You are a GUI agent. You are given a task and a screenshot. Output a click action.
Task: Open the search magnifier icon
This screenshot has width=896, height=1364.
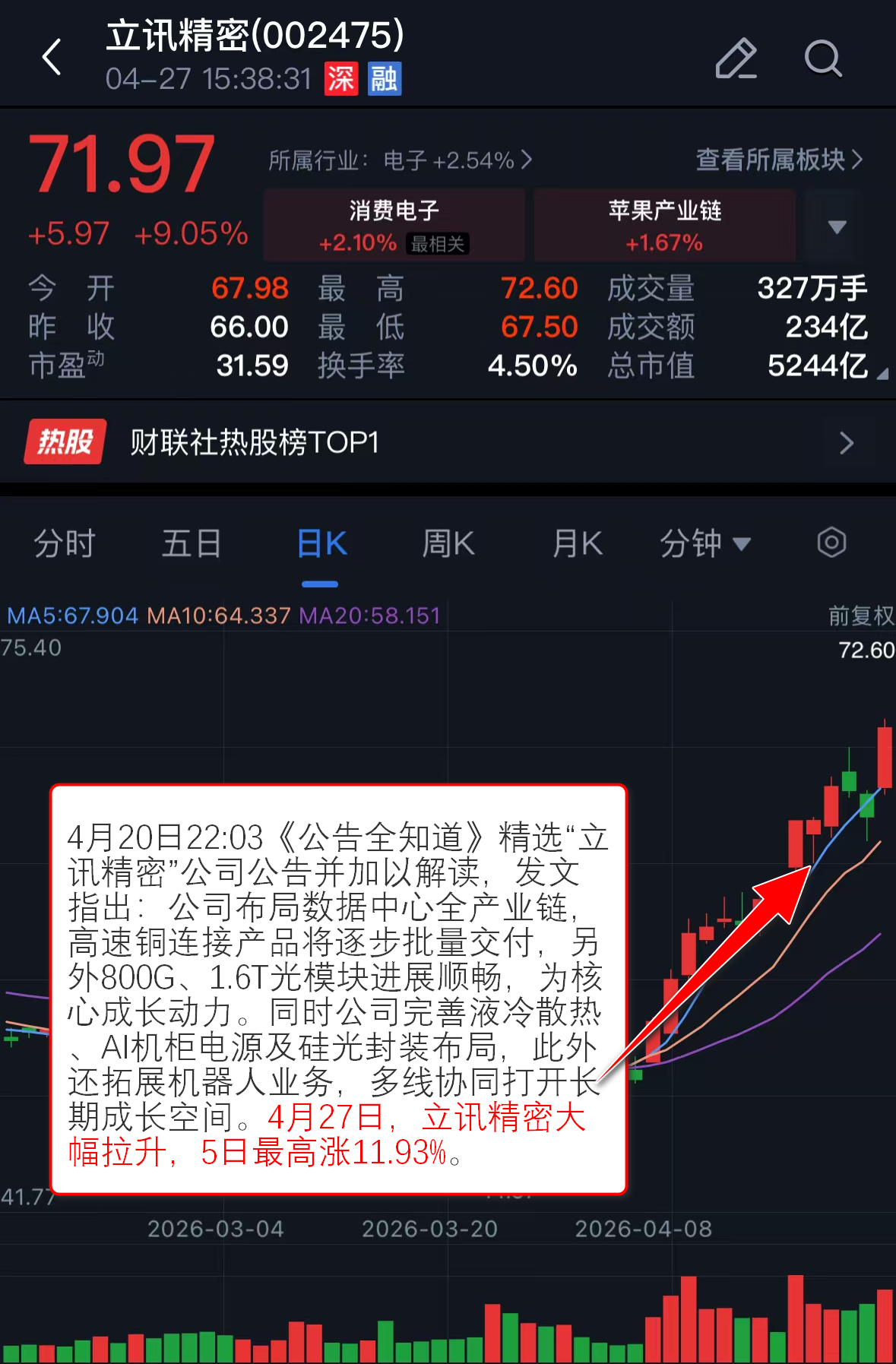[823, 59]
